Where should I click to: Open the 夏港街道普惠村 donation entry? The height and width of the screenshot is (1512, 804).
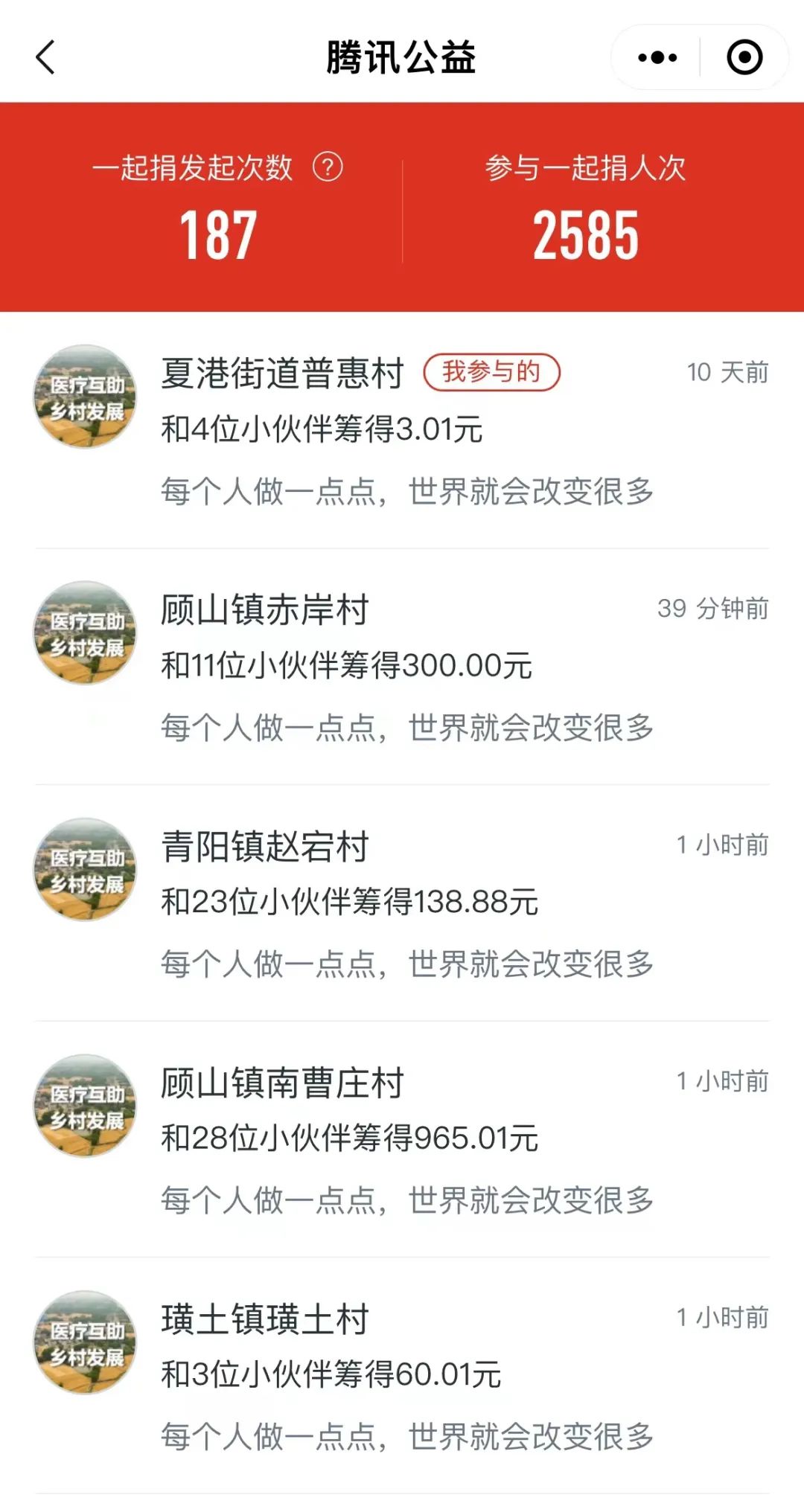tap(402, 430)
